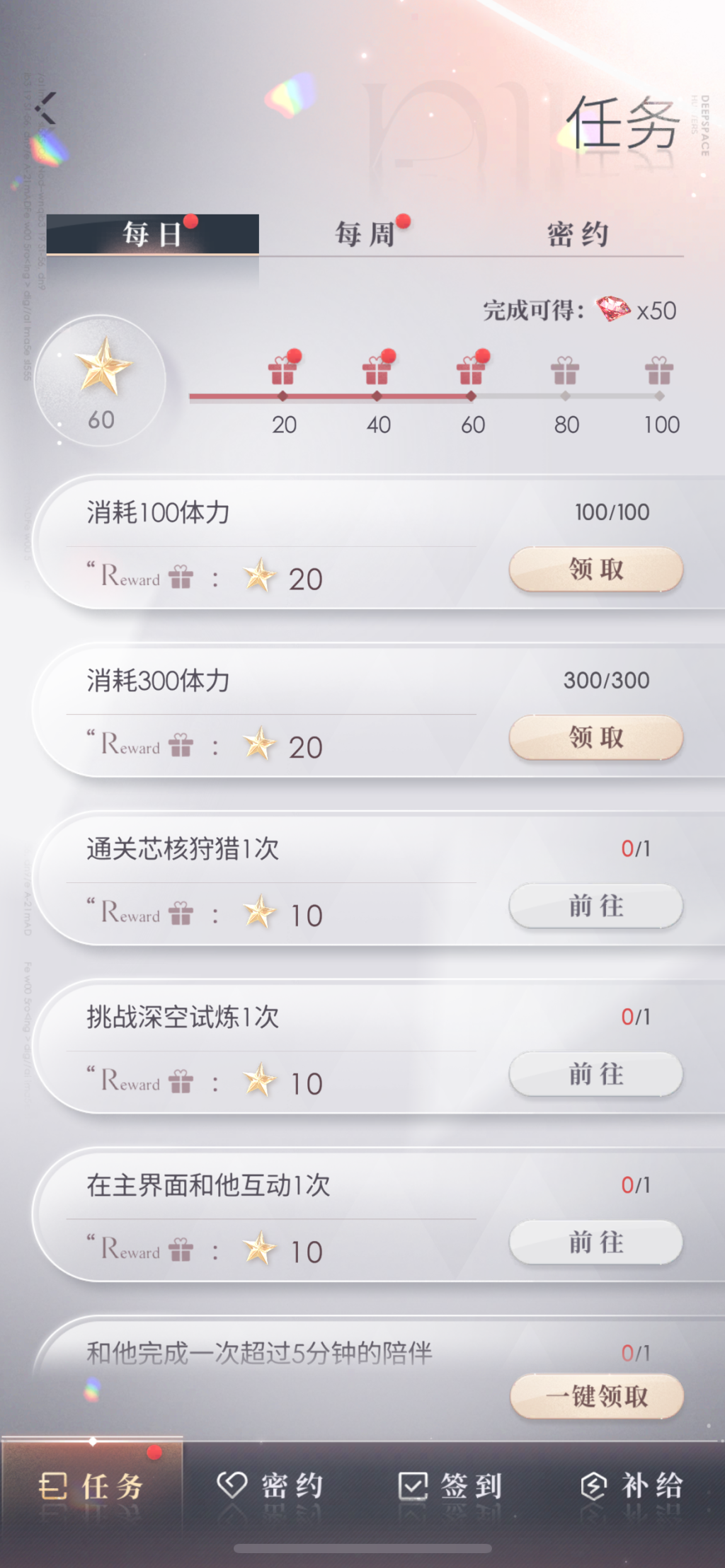Switch to the top 密约 tab
Image resolution: width=725 pixels, height=1568 pixels.
click(x=578, y=234)
